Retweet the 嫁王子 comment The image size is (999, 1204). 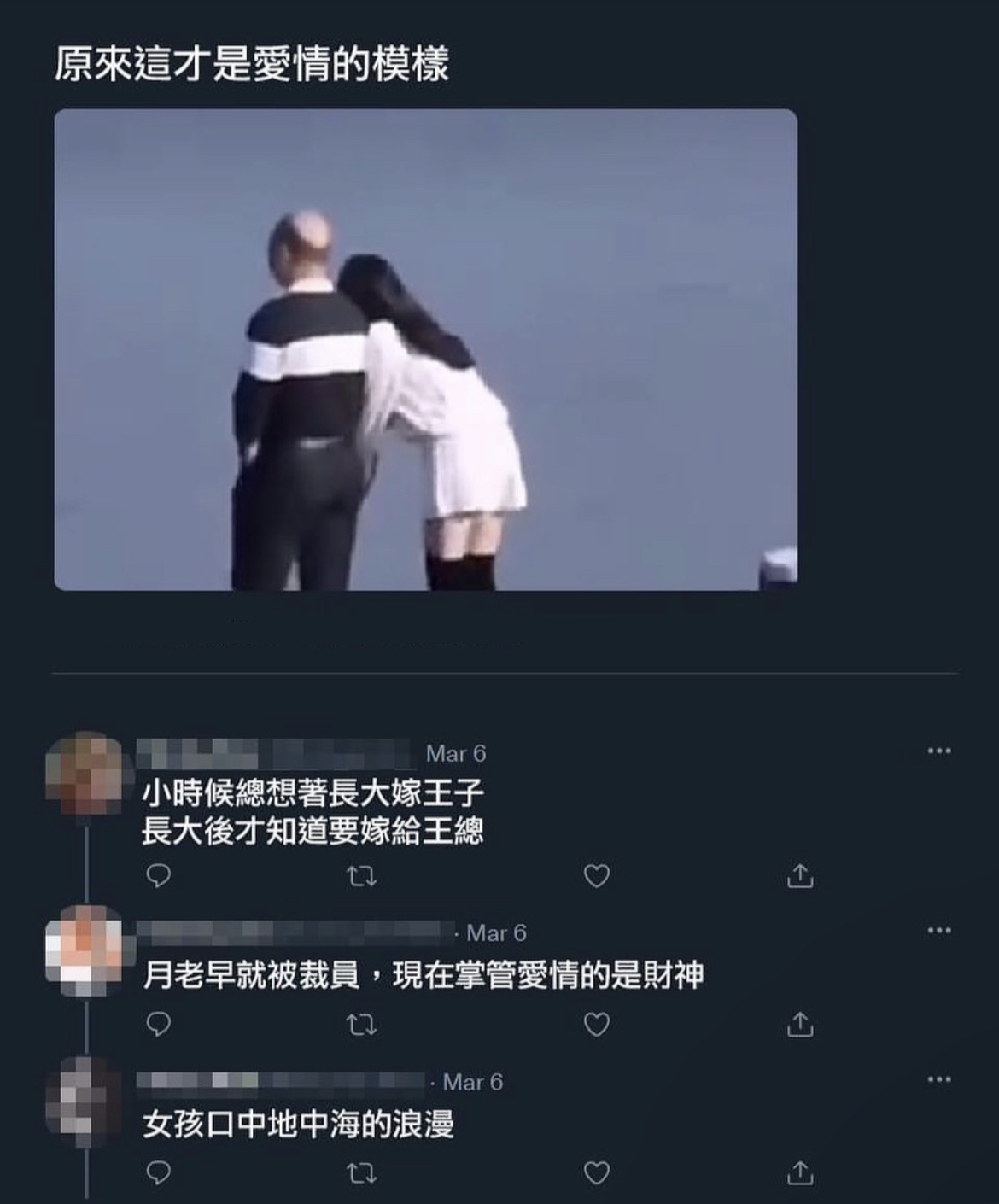(362, 876)
